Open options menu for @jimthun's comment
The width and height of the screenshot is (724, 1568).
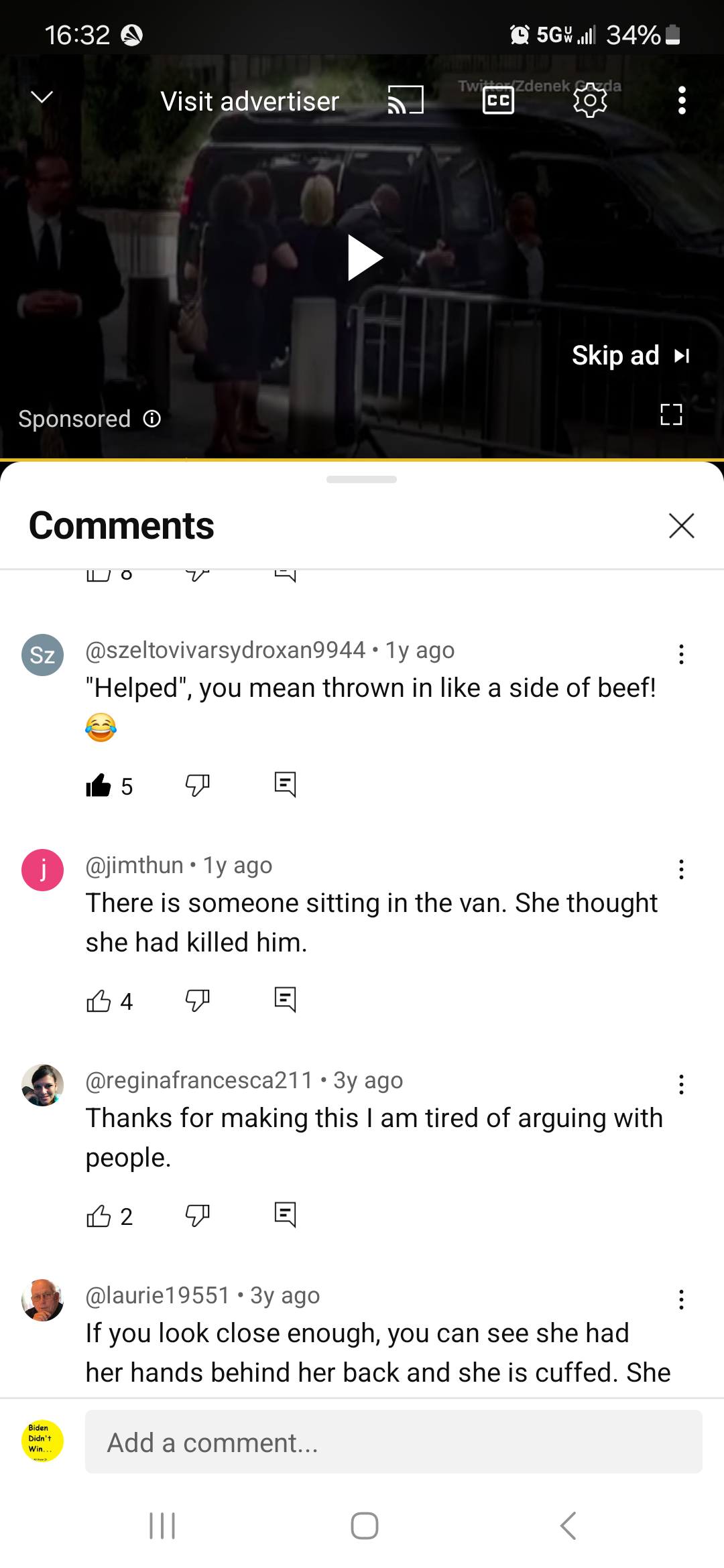pos(681,870)
